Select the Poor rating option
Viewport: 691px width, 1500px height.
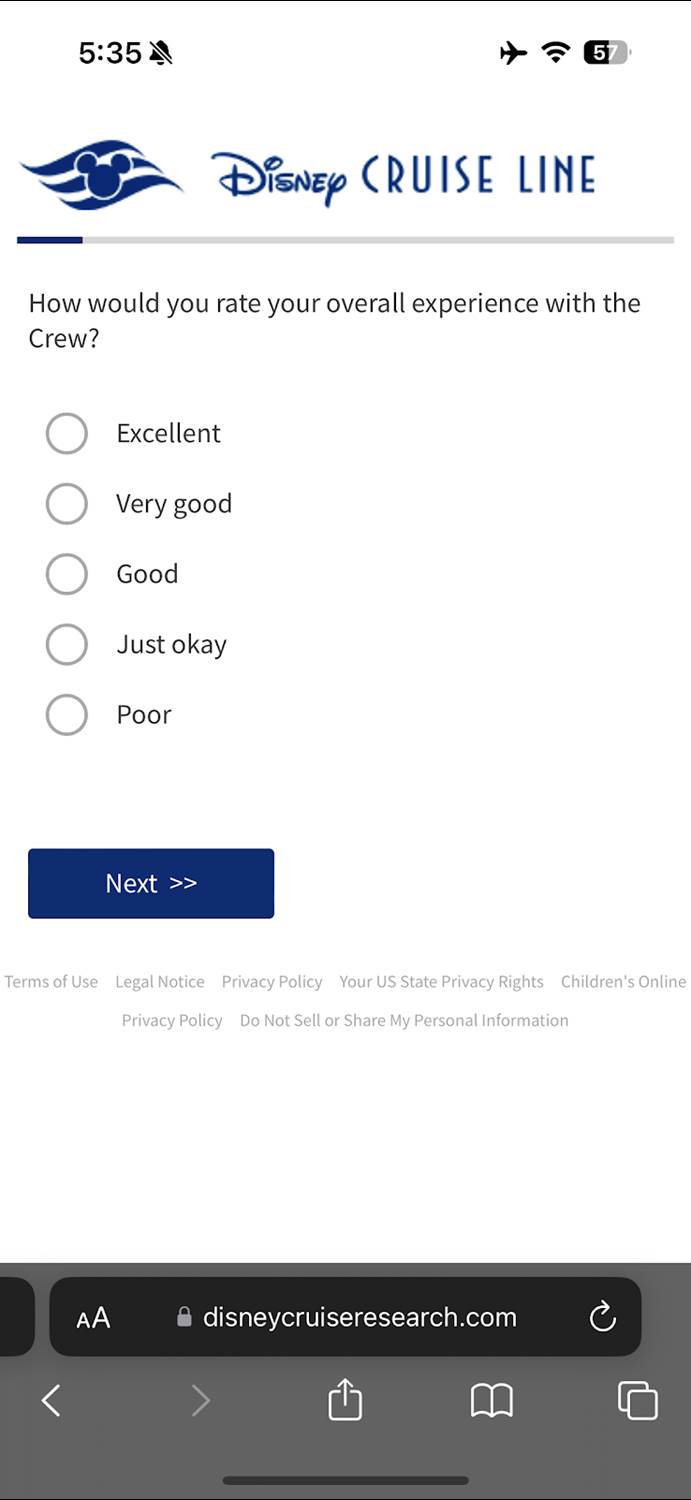pyautogui.click(x=67, y=715)
